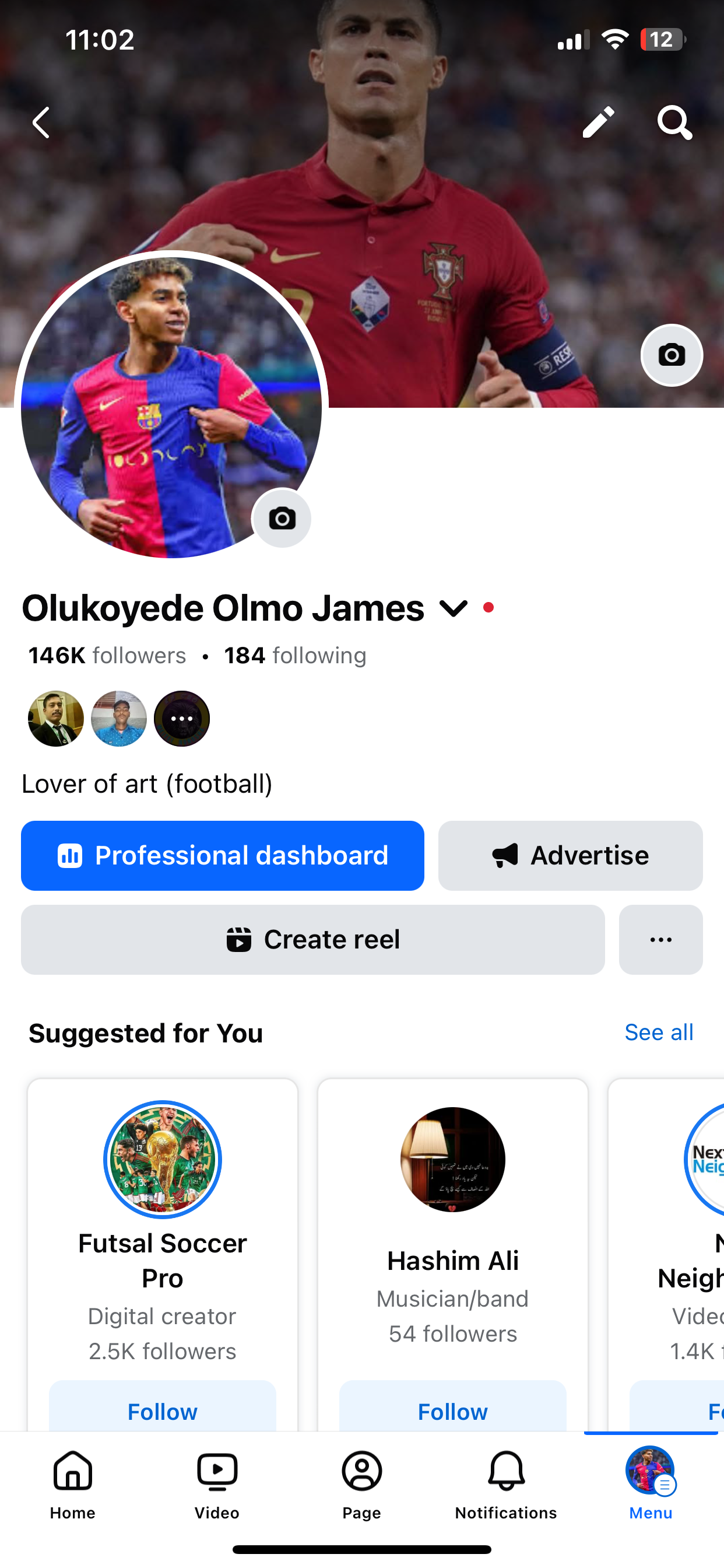Viewport: 724px width, 1568px height.
Task: Follow Hashim Ali
Action: tap(453, 1411)
